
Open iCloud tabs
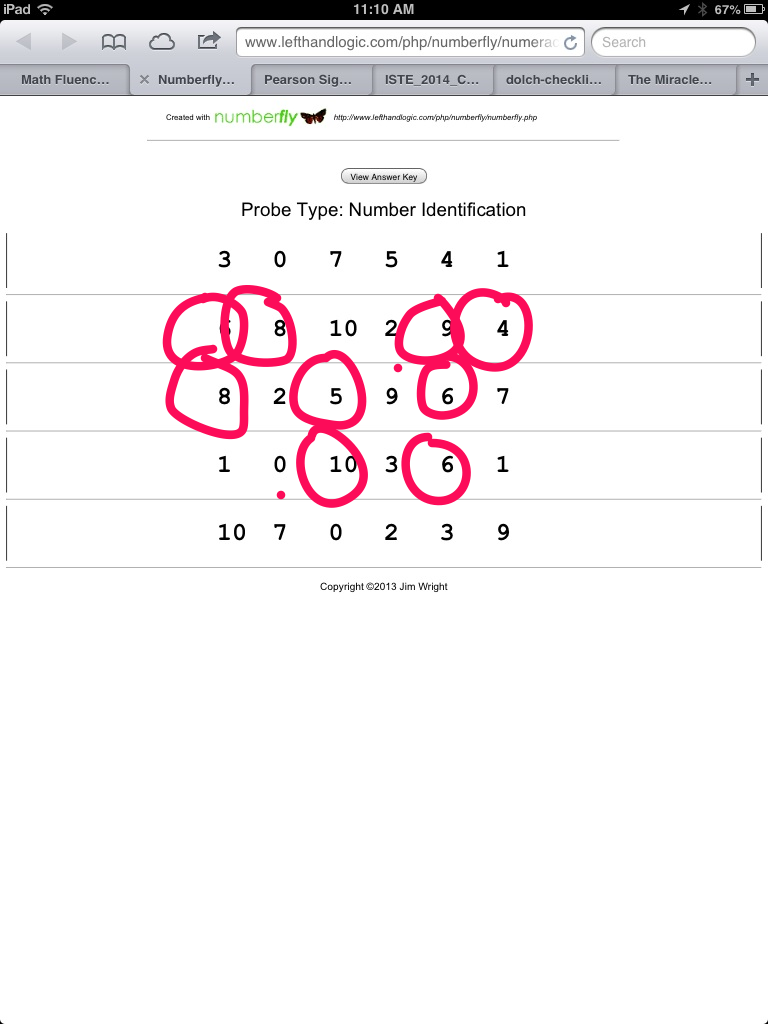click(x=161, y=42)
